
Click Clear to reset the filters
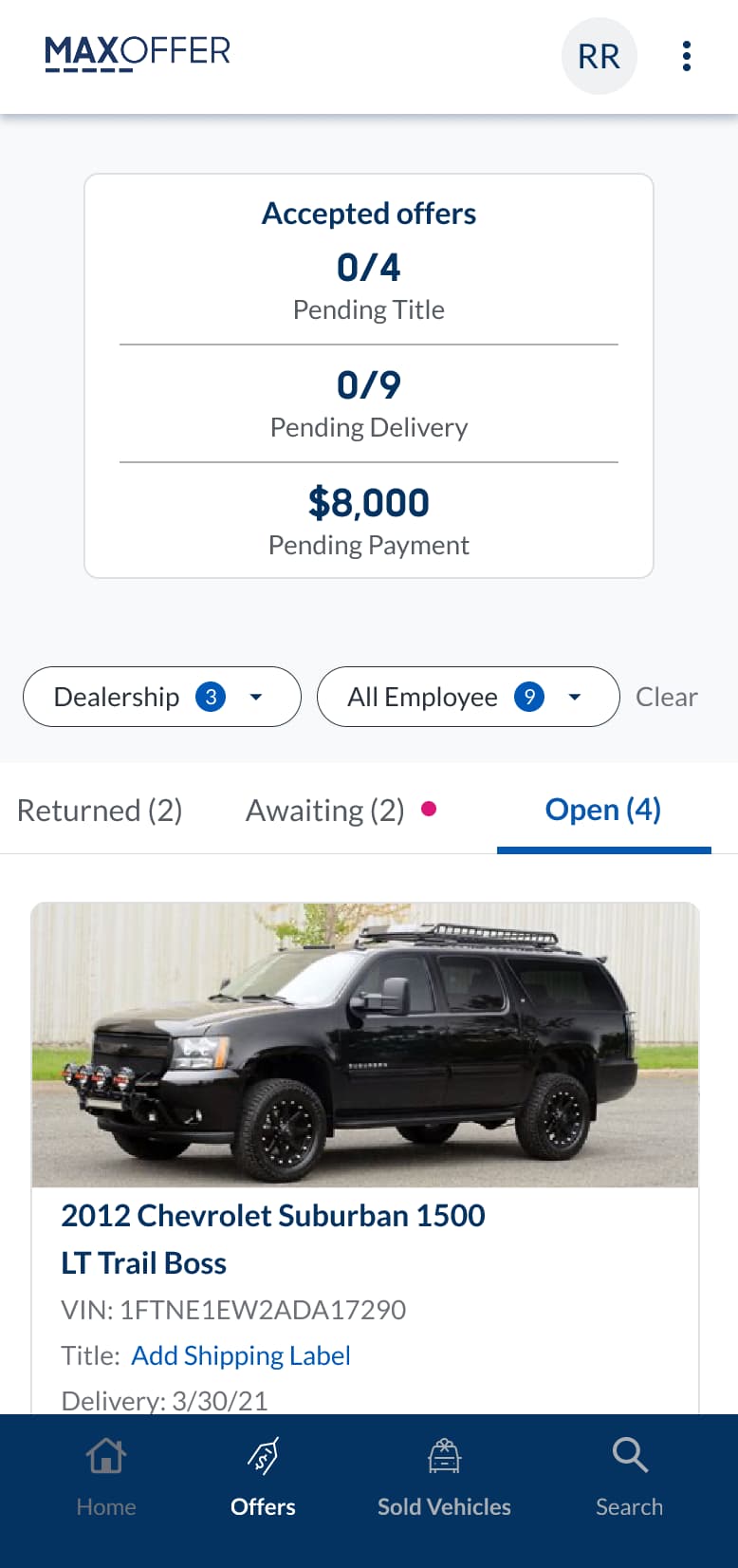click(667, 697)
